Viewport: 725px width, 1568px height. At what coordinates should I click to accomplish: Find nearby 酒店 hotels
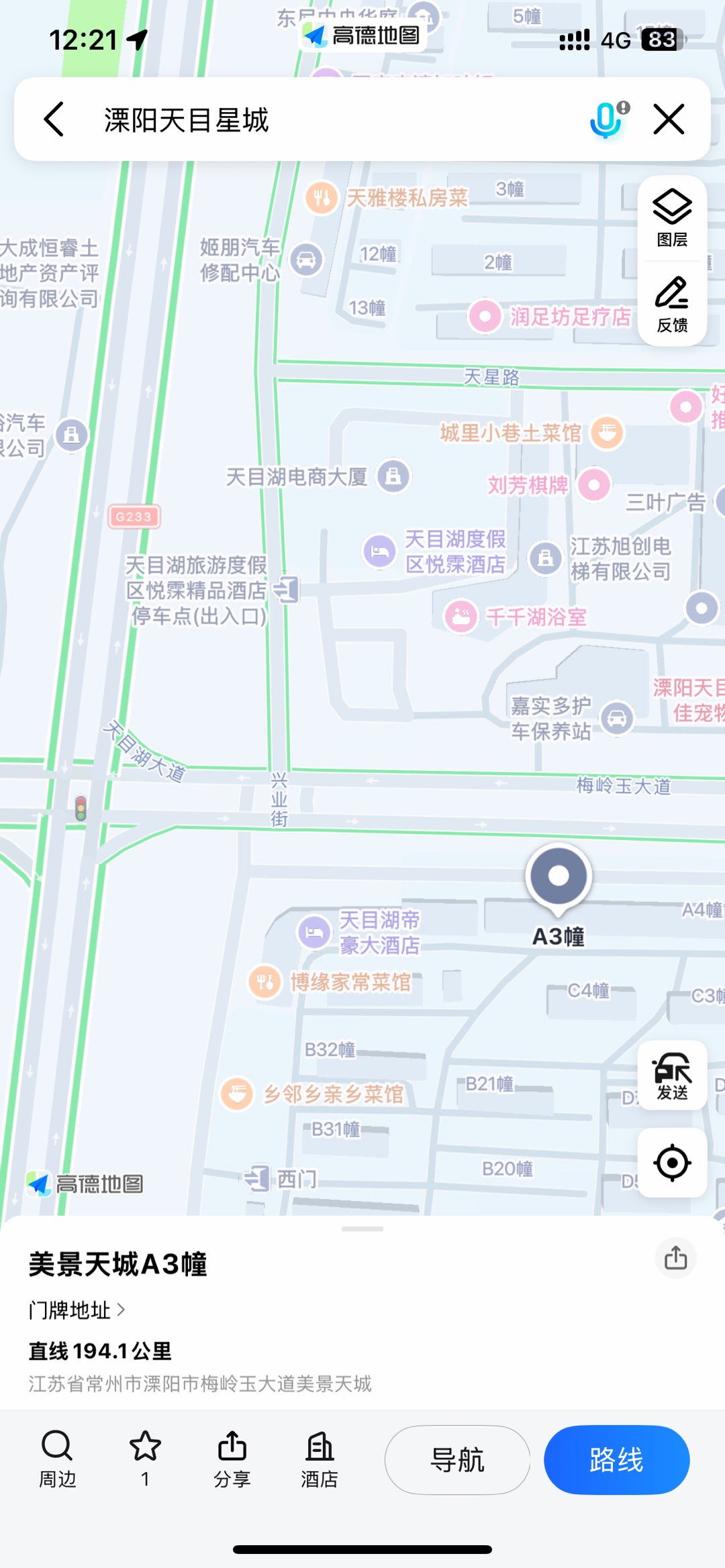[320, 1459]
